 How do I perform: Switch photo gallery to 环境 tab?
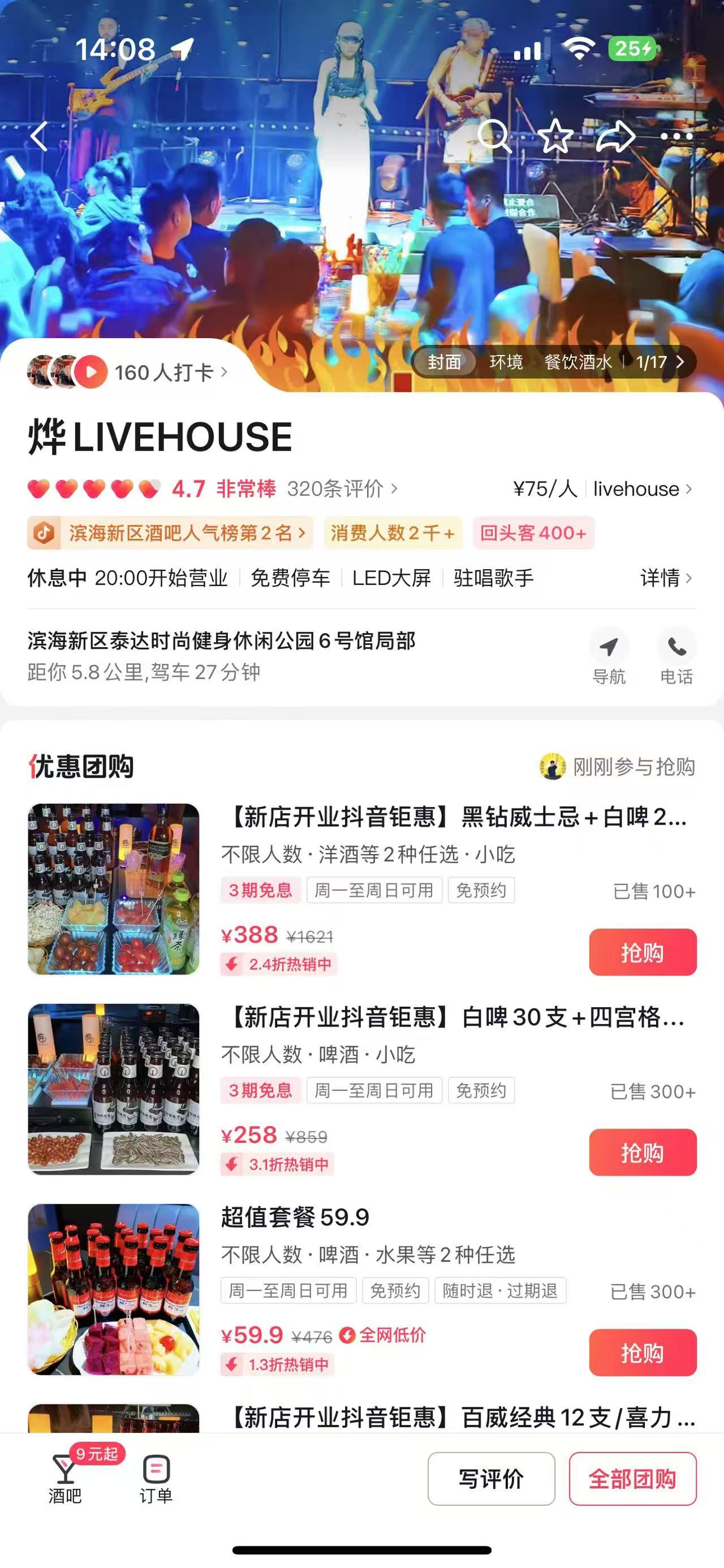(506, 362)
